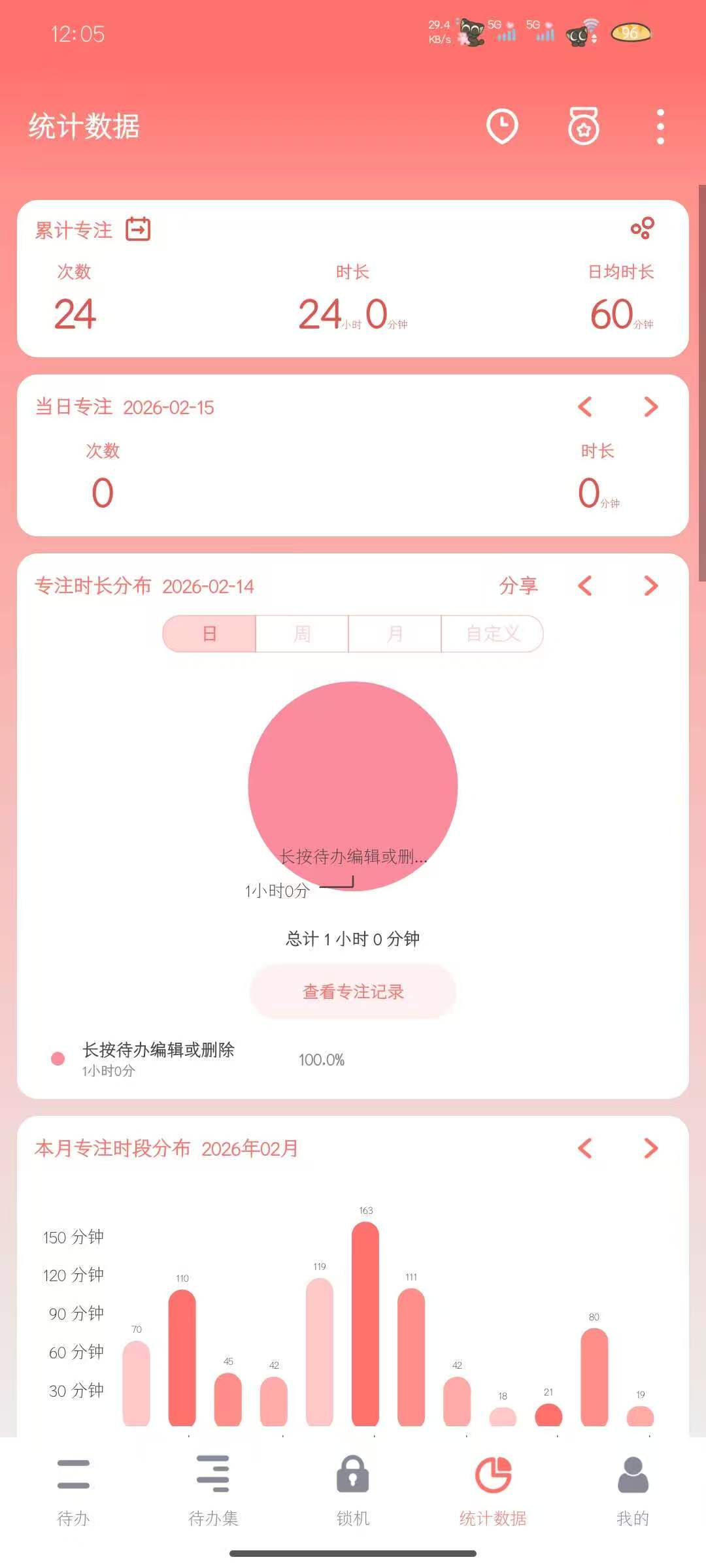706x1568 pixels.
Task: Go to previous month in 本月专注时段分布
Action: [585, 1148]
